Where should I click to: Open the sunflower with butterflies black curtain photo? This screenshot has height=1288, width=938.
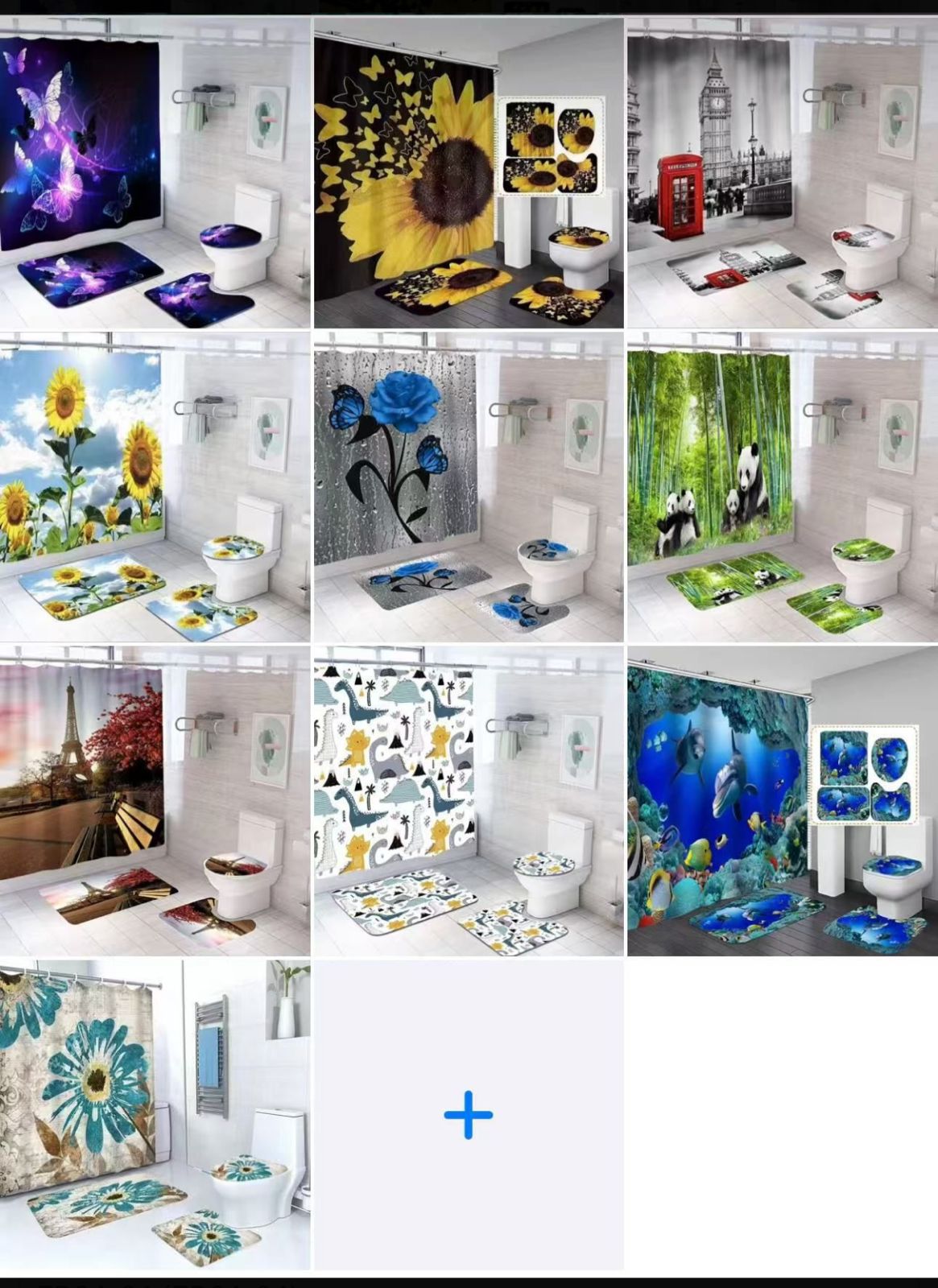468,173
